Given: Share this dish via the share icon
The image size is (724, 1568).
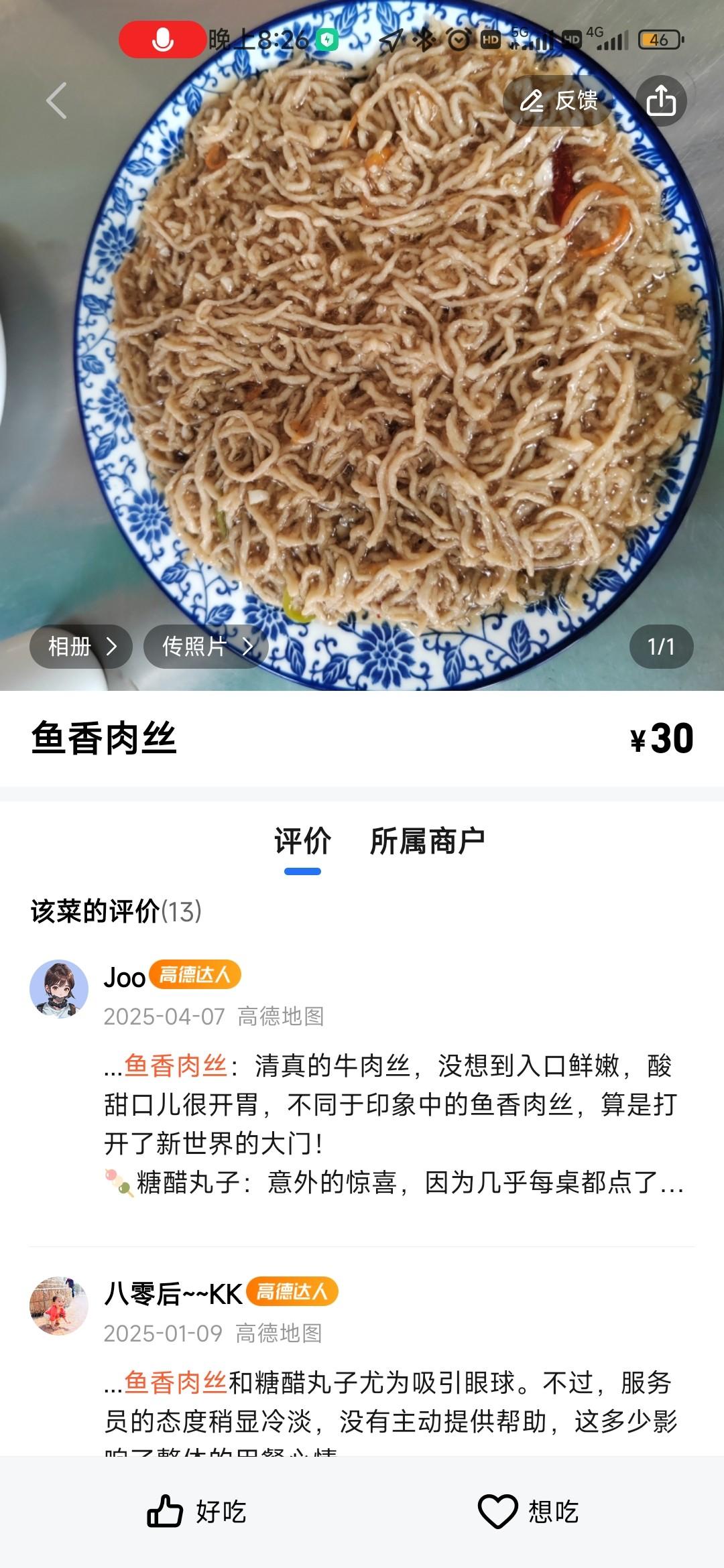Looking at the screenshot, I should coord(661,101).
